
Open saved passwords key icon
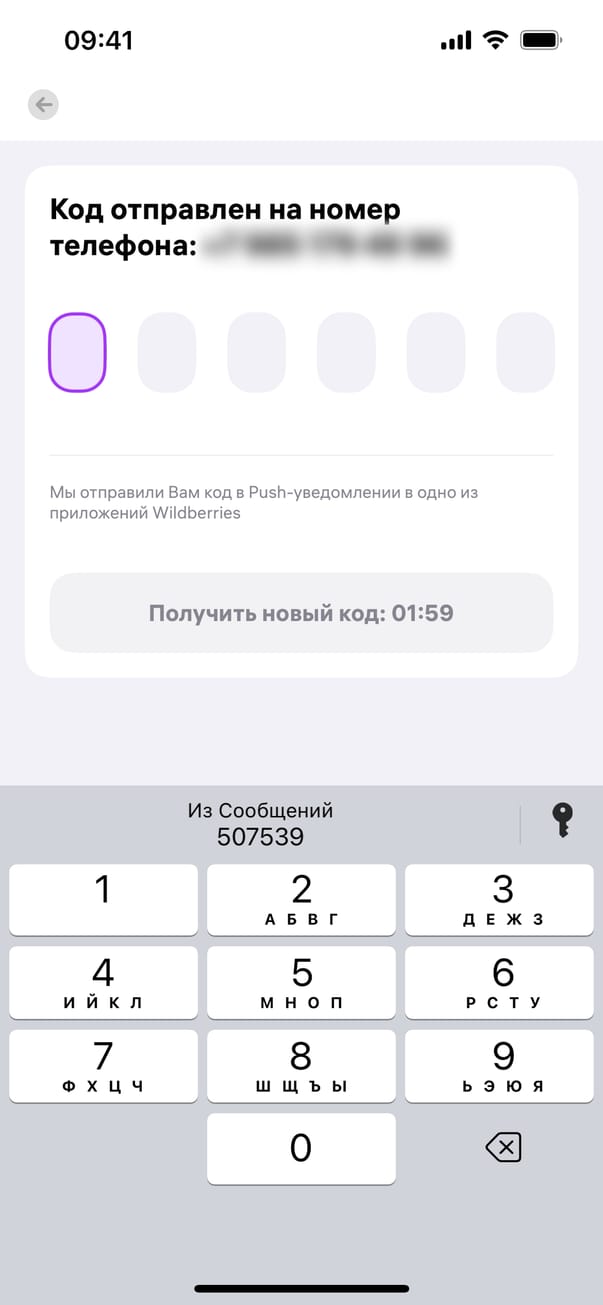click(x=562, y=821)
